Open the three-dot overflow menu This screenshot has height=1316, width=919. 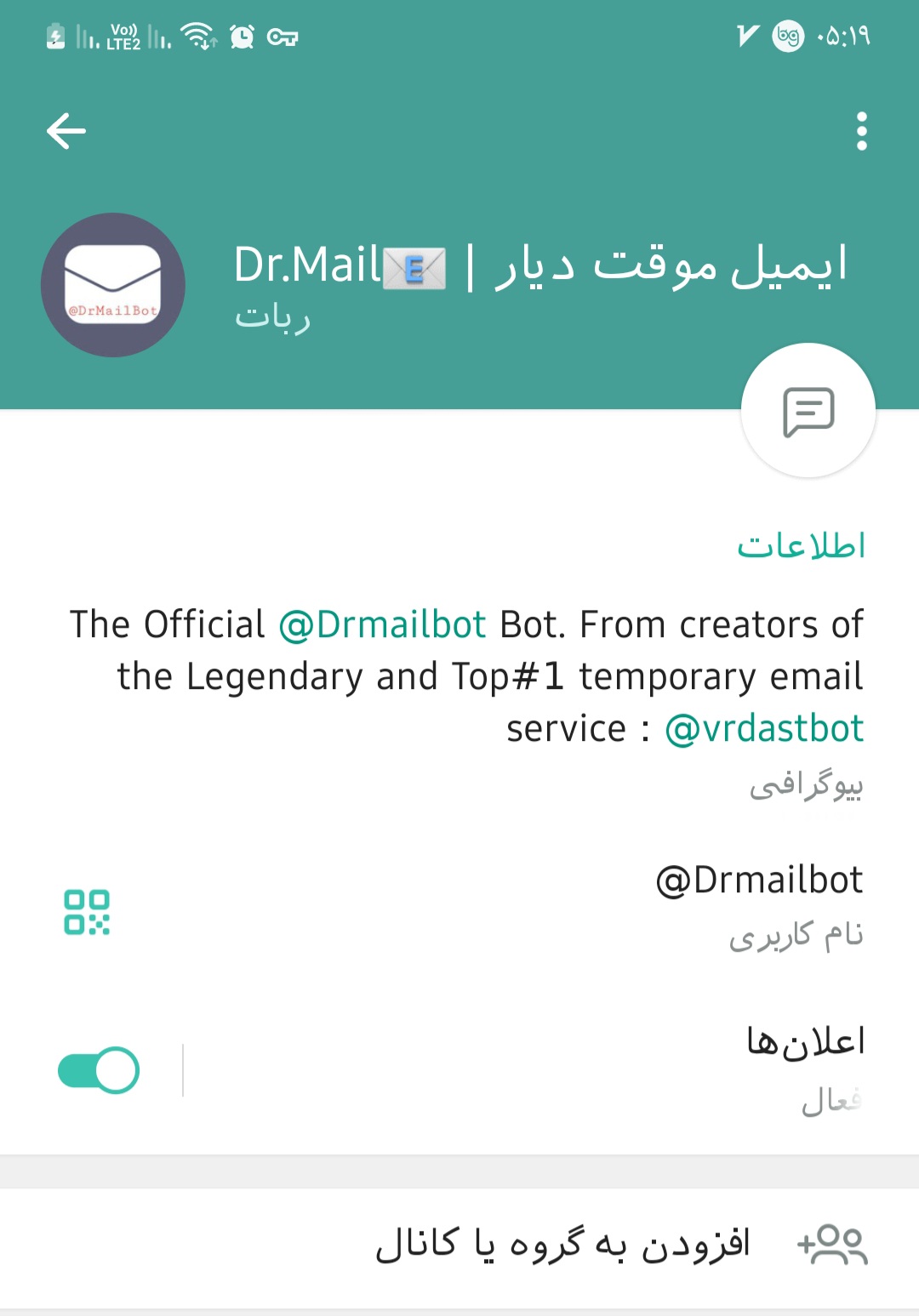point(861,131)
